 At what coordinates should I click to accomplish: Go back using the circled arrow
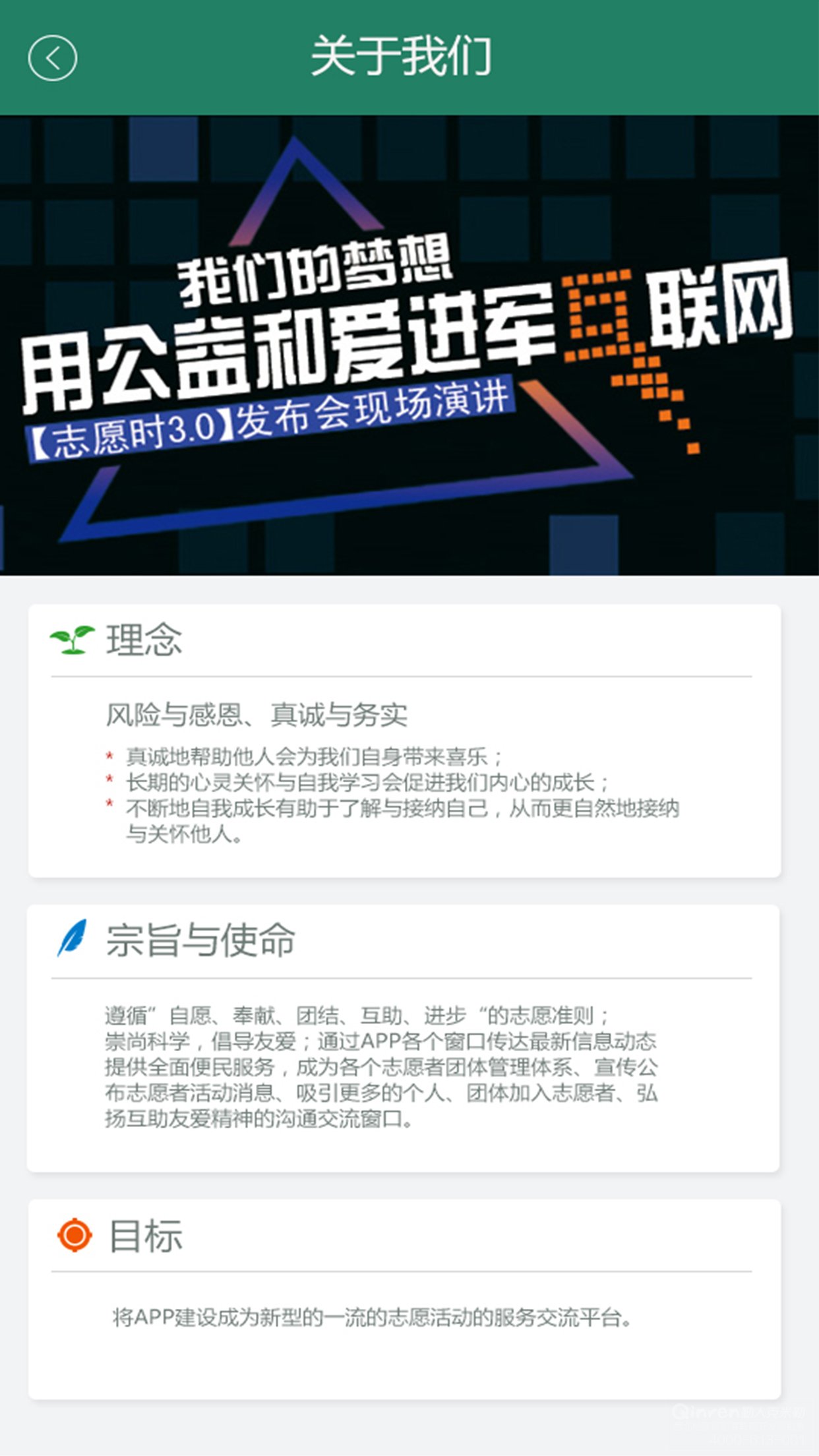point(53,58)
